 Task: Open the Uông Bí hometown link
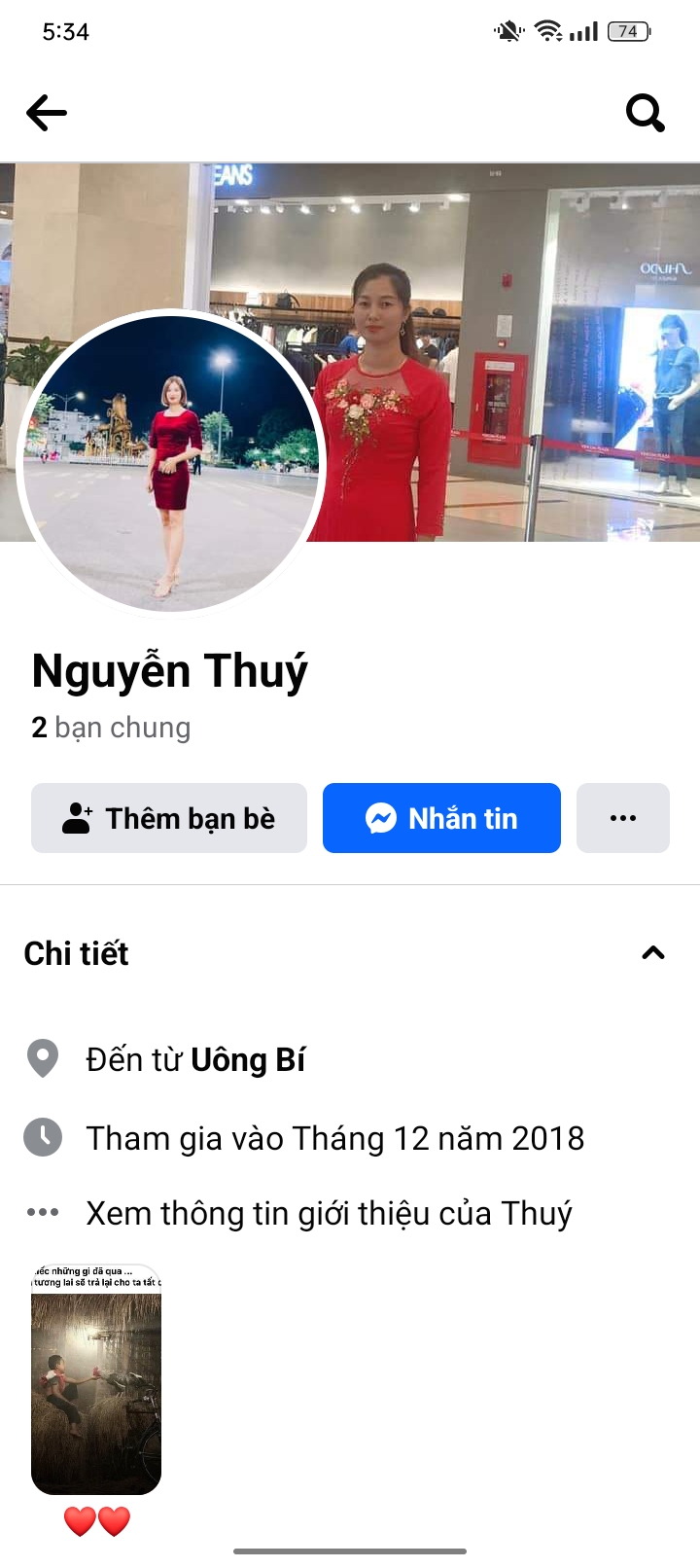(x=248, y=1059)
